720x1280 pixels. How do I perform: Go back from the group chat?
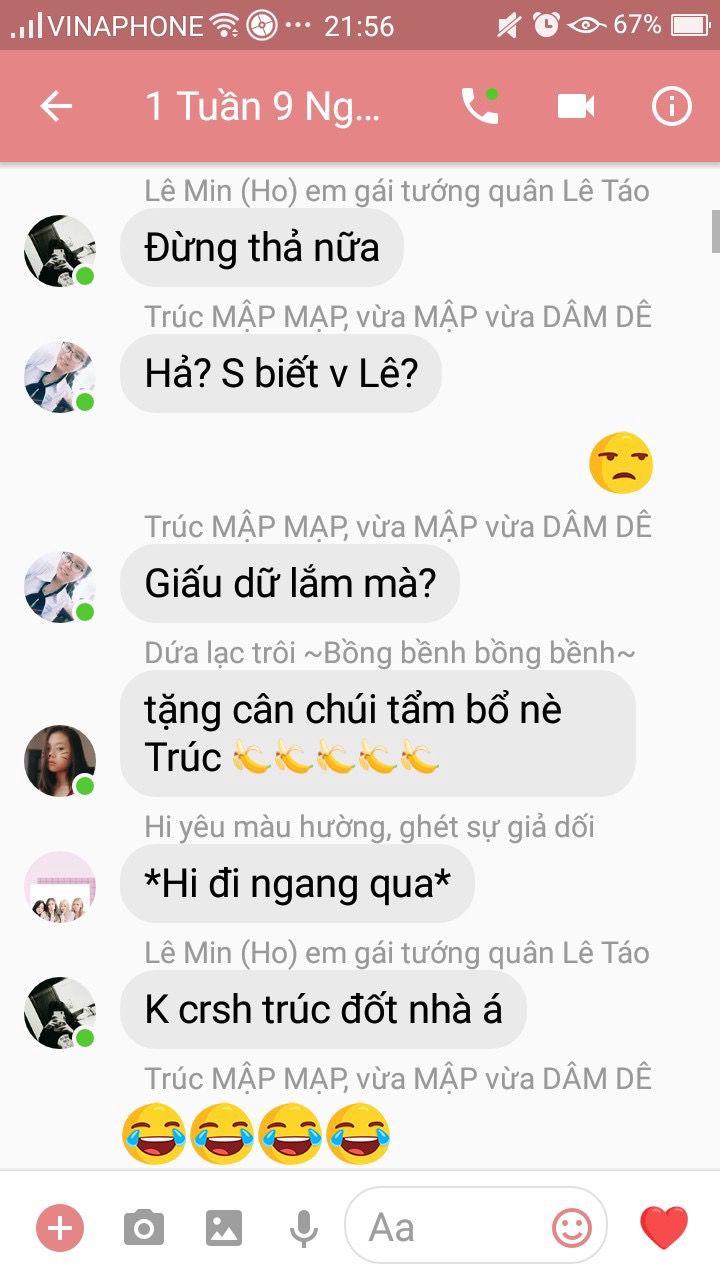[56, 106]
